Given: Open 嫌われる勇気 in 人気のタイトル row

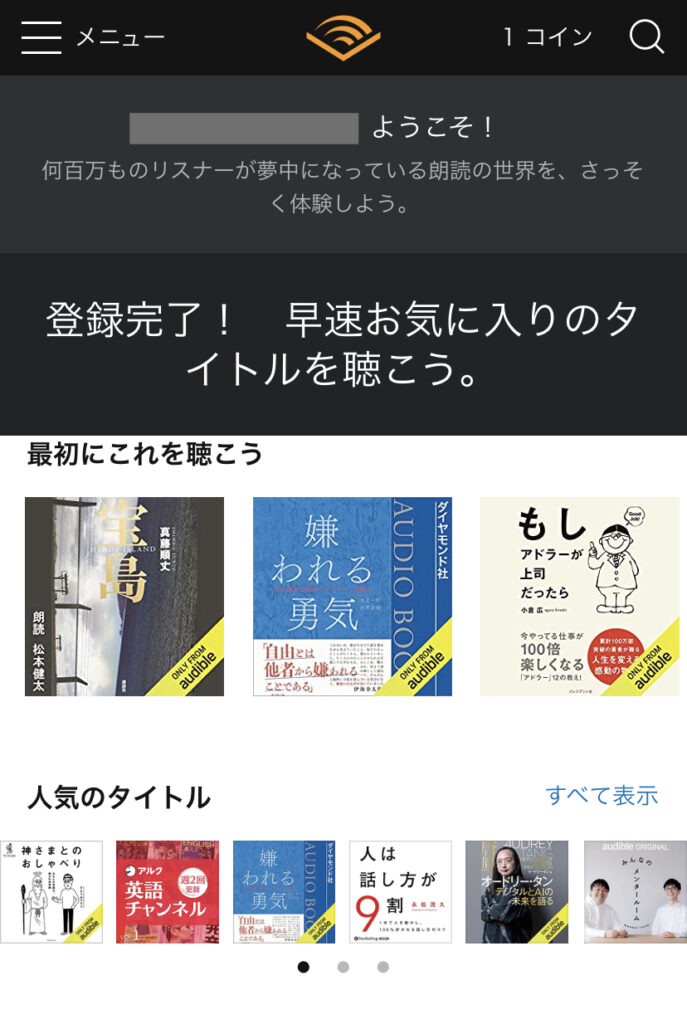Looking at the screenshot, I should 284,891.
